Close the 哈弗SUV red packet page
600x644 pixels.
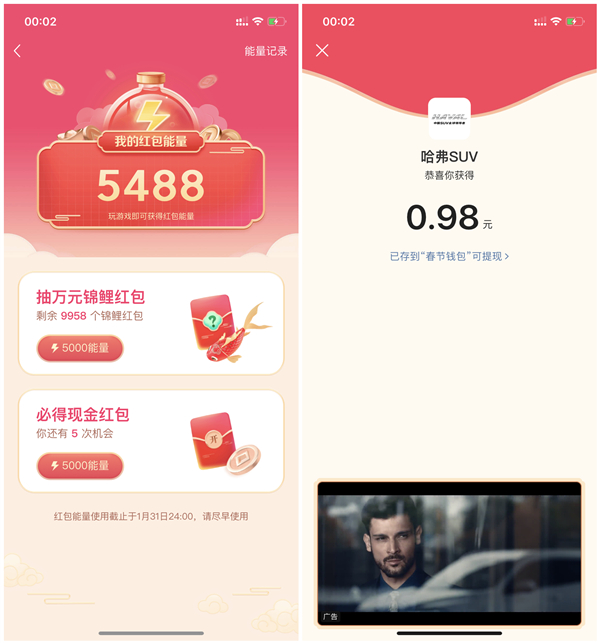pyautogui.click(x=322, y=50)
